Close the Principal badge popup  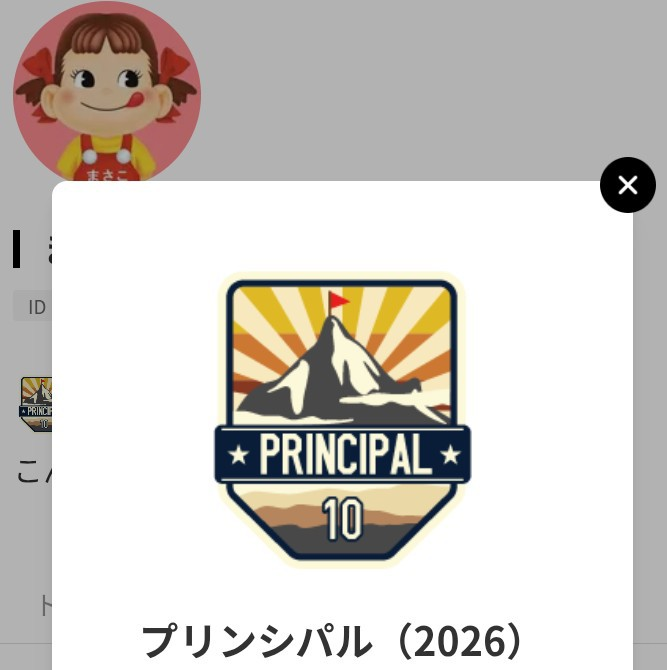pyautogui.click(x=627, y=185)
